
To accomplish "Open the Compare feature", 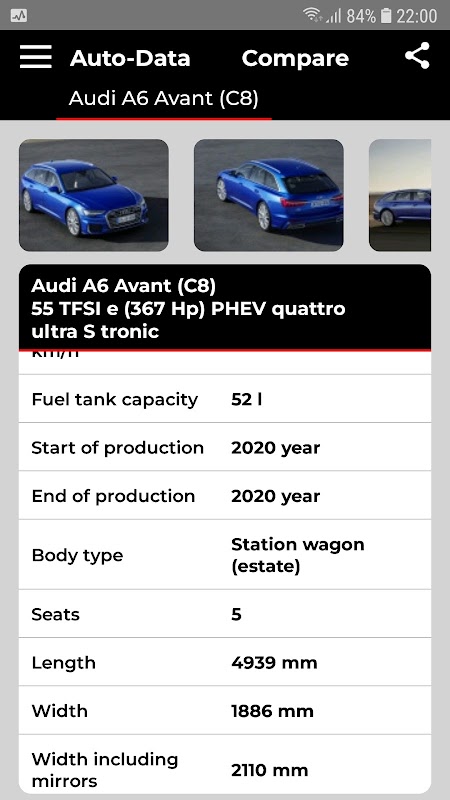I will (295, 58).
